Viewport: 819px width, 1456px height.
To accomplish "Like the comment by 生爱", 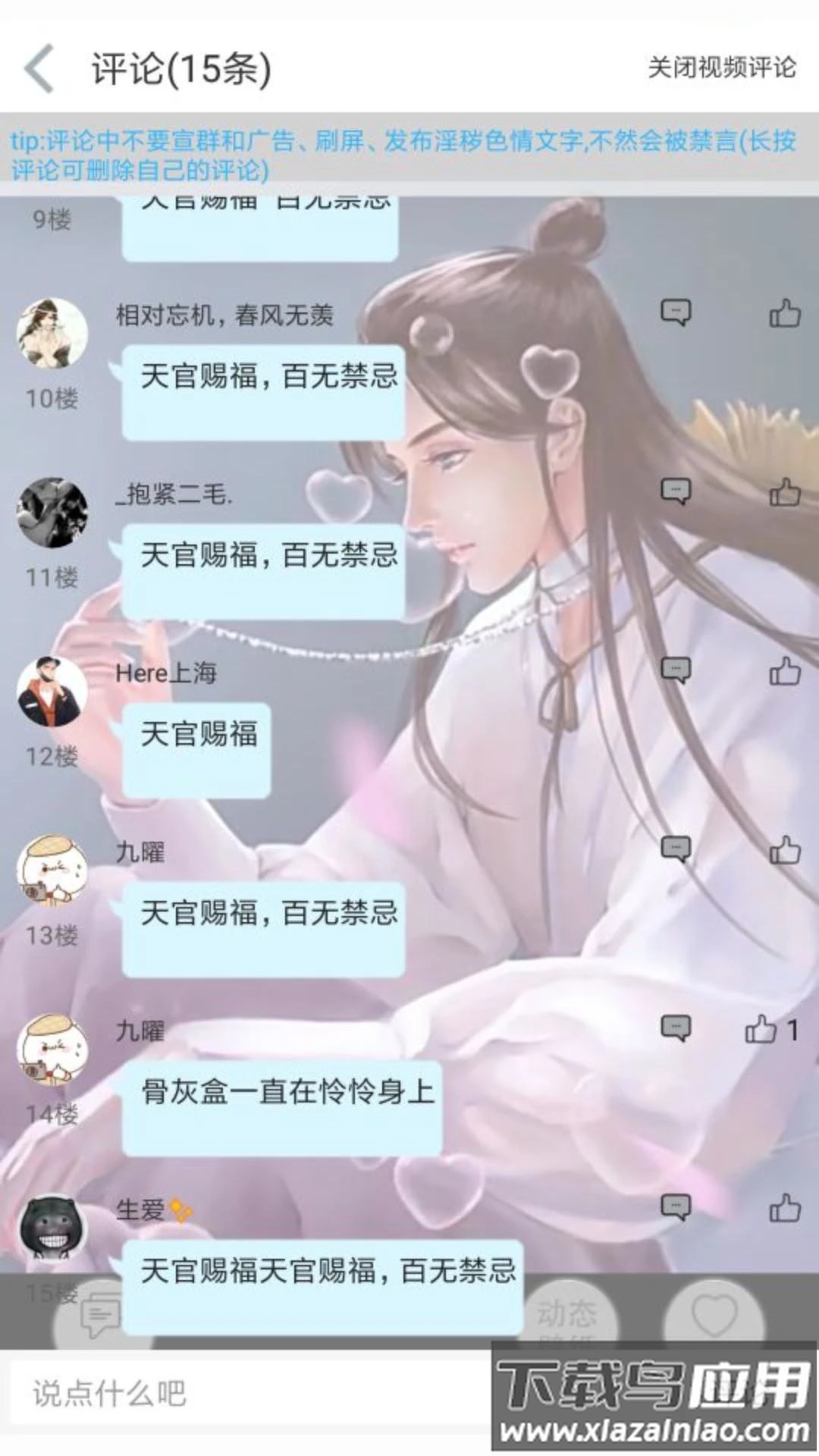I will point(784,1208).
